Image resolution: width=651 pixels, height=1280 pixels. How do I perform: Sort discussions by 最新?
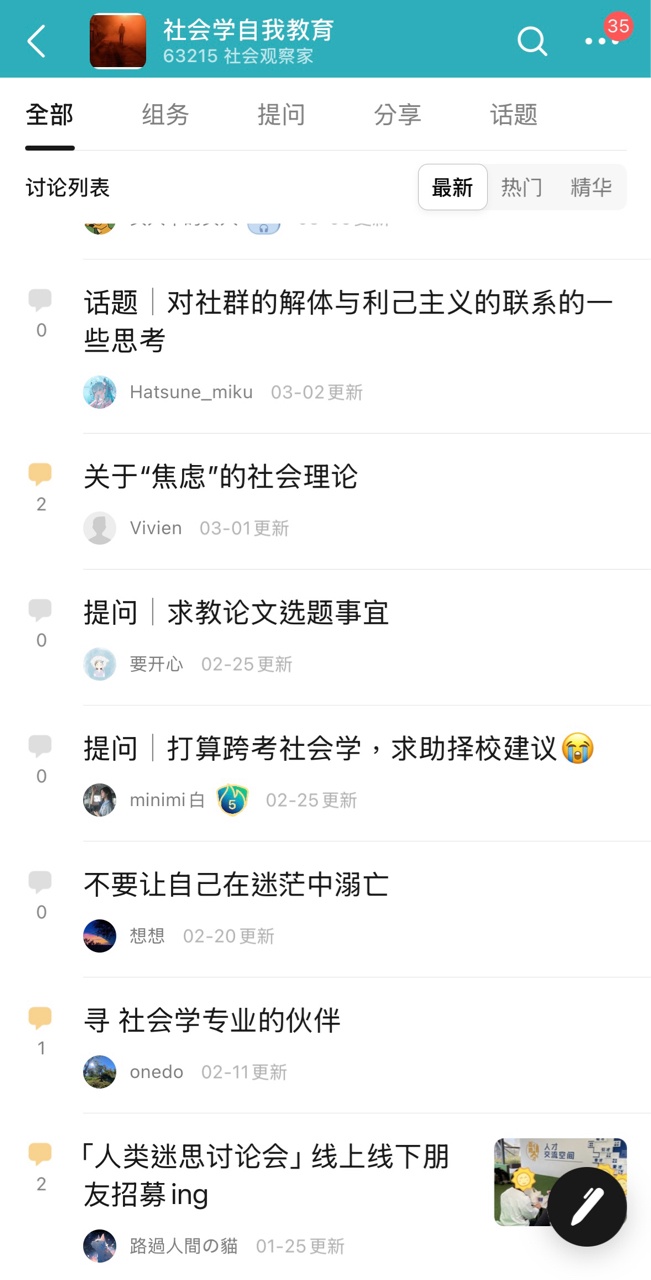coord(452,188)
